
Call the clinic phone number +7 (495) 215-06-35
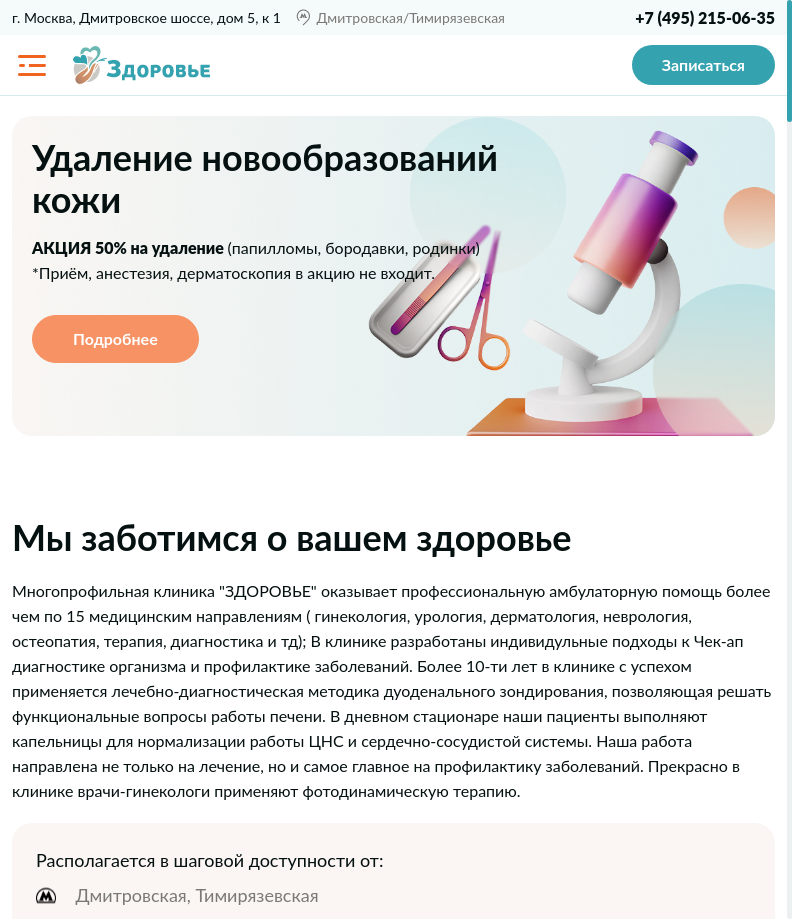(704, 18)
